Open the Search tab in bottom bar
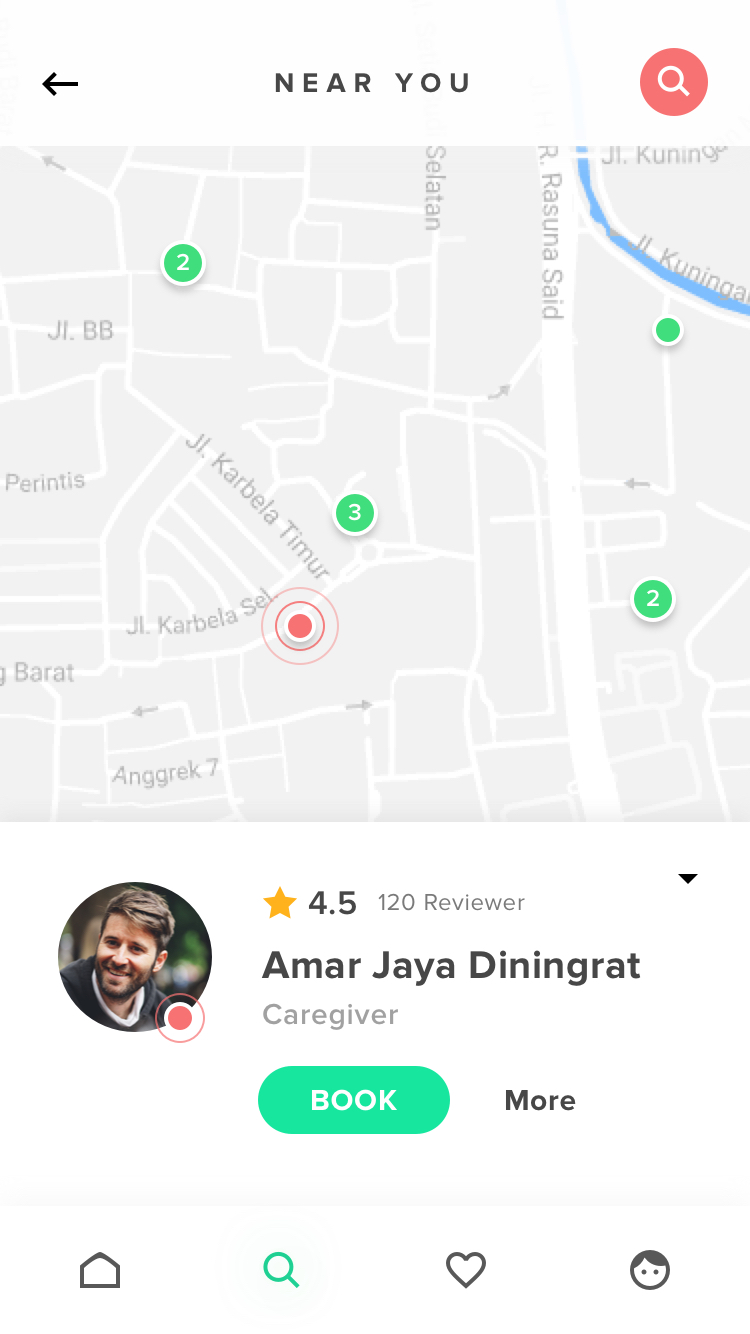 coord(281,1270)
